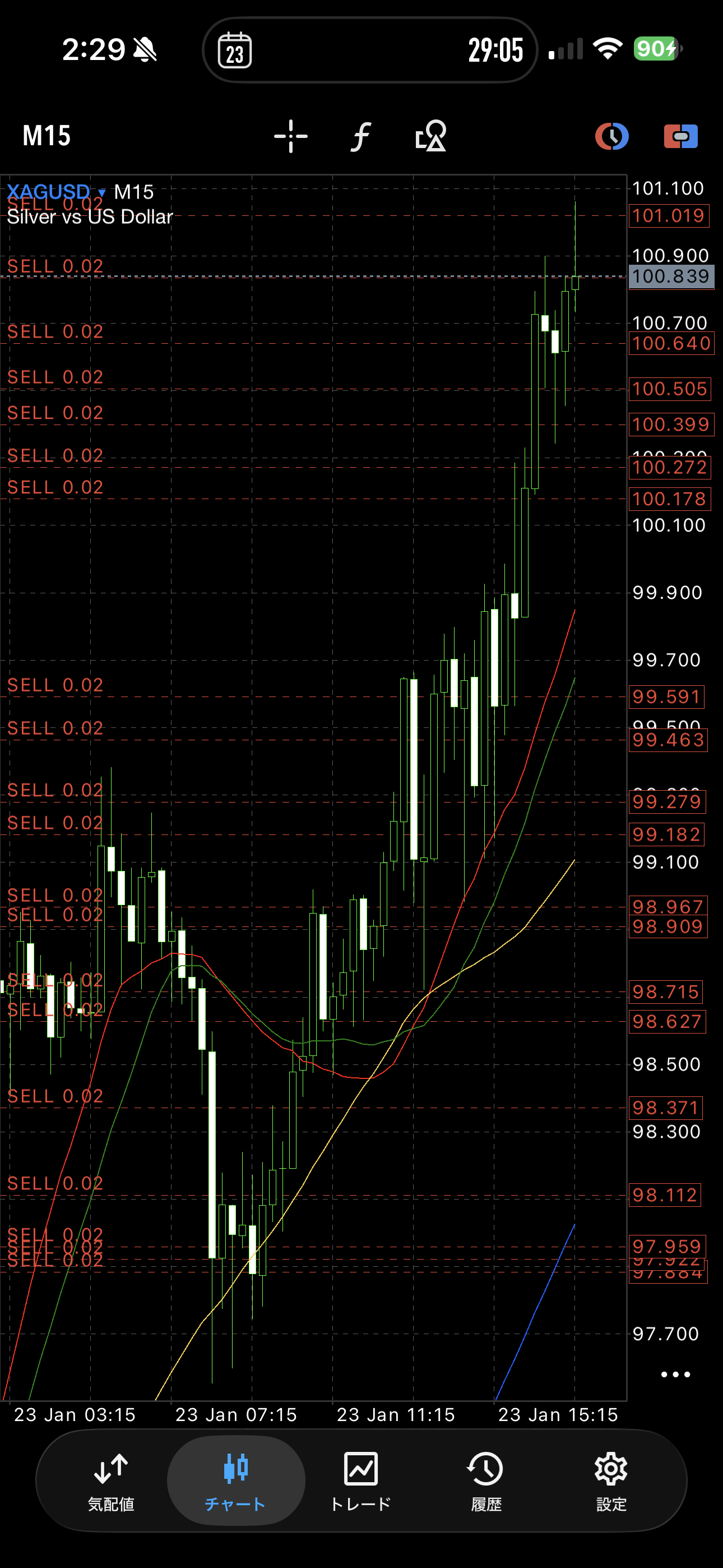The width and height of the screenshot is (723, 1568).
Task: Open the three-dot chart menu
Action: pyautogui.click(x=675, y=1374)
